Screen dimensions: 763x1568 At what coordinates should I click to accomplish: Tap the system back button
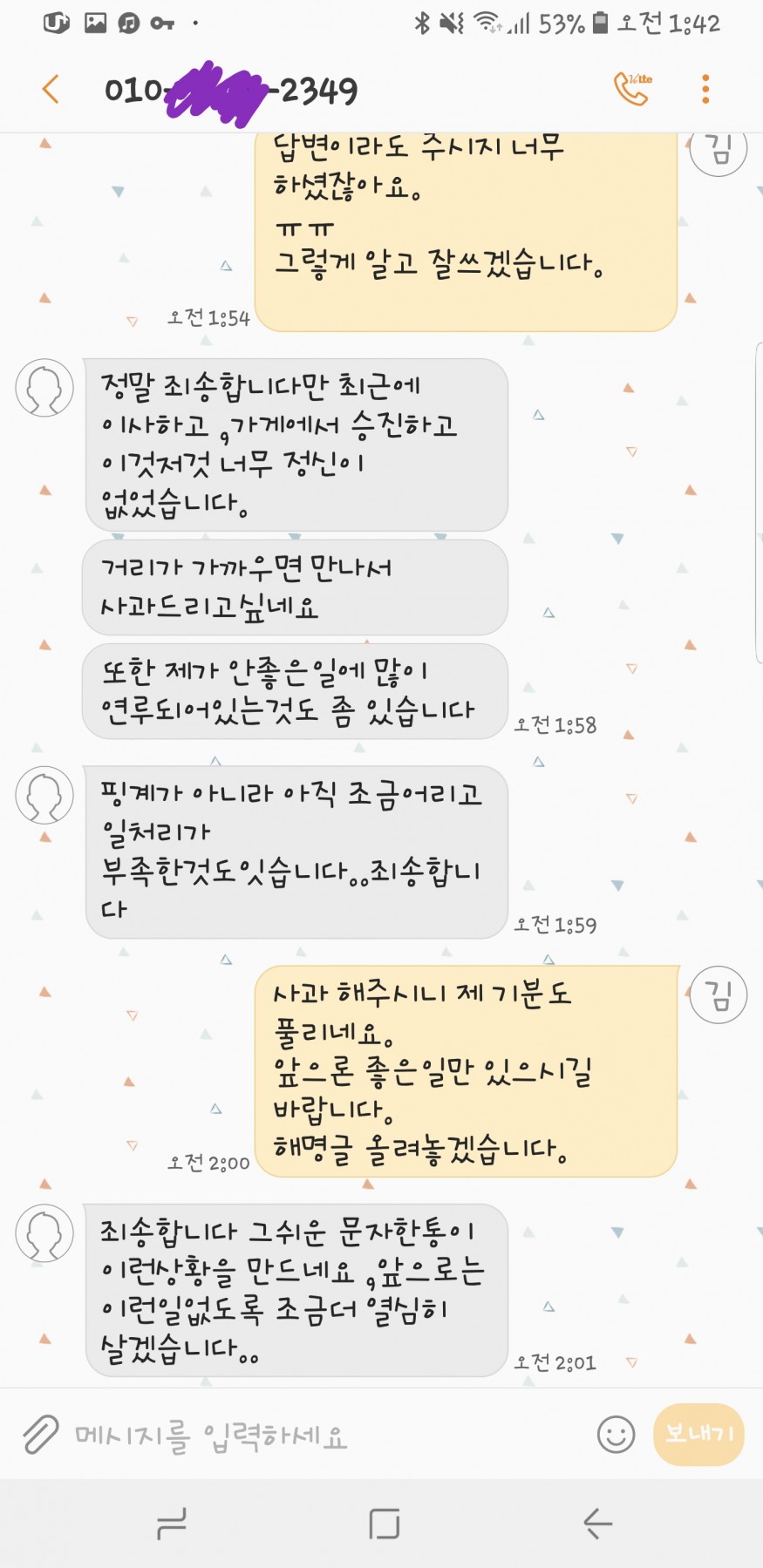click(597, 1523)
